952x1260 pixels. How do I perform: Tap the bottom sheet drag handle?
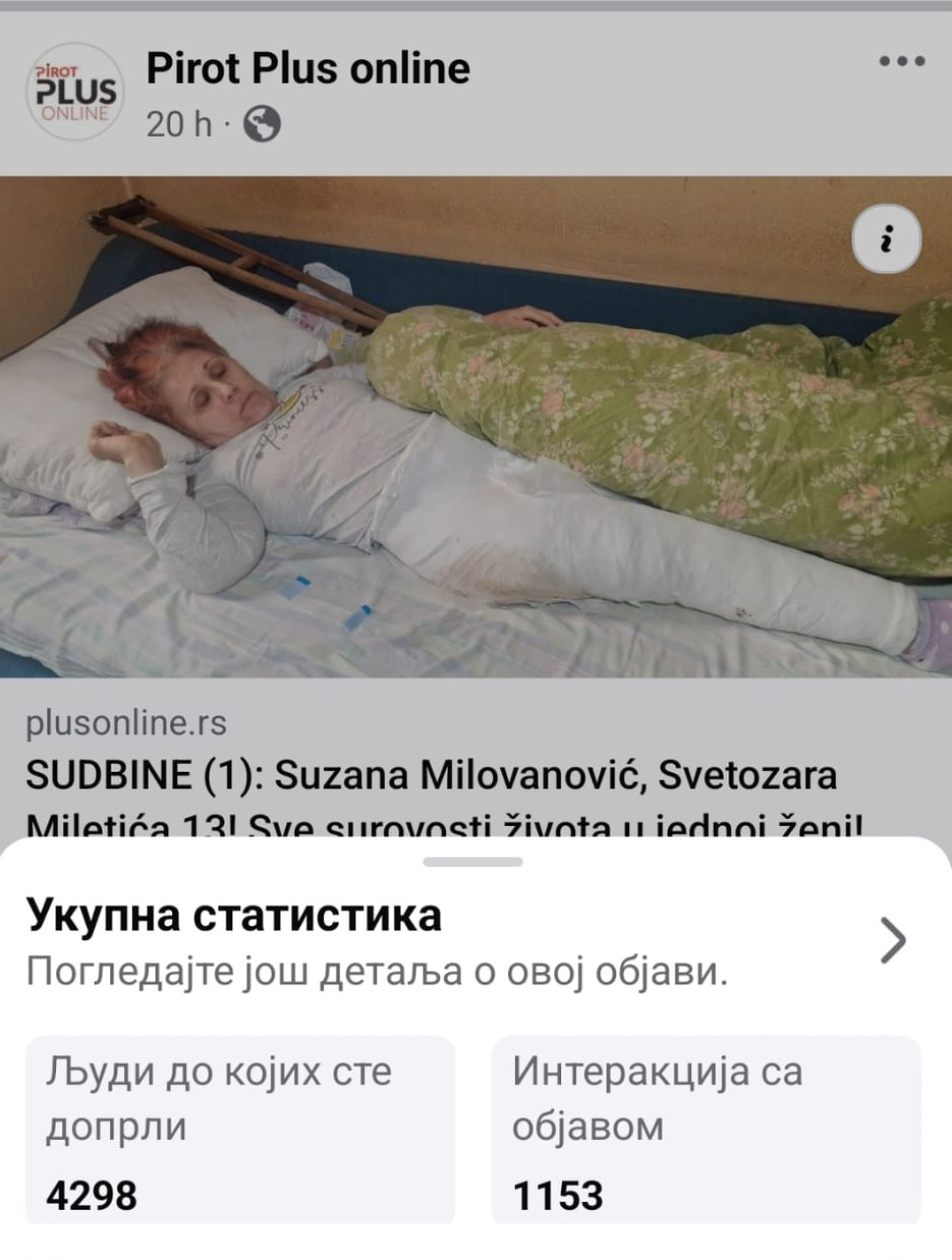(473, 862)
